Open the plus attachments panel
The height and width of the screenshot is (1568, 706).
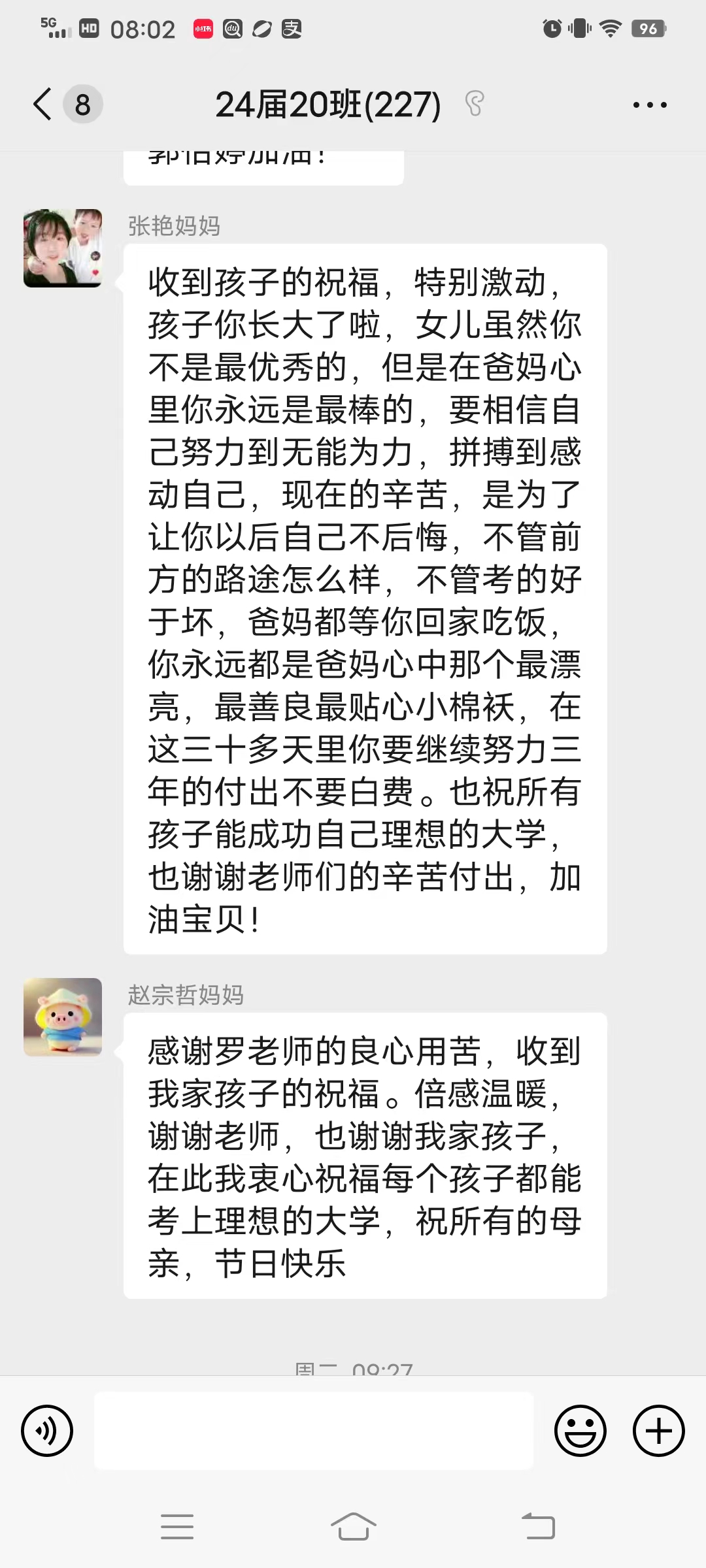pyautogui.click(x=658, y=1430)
